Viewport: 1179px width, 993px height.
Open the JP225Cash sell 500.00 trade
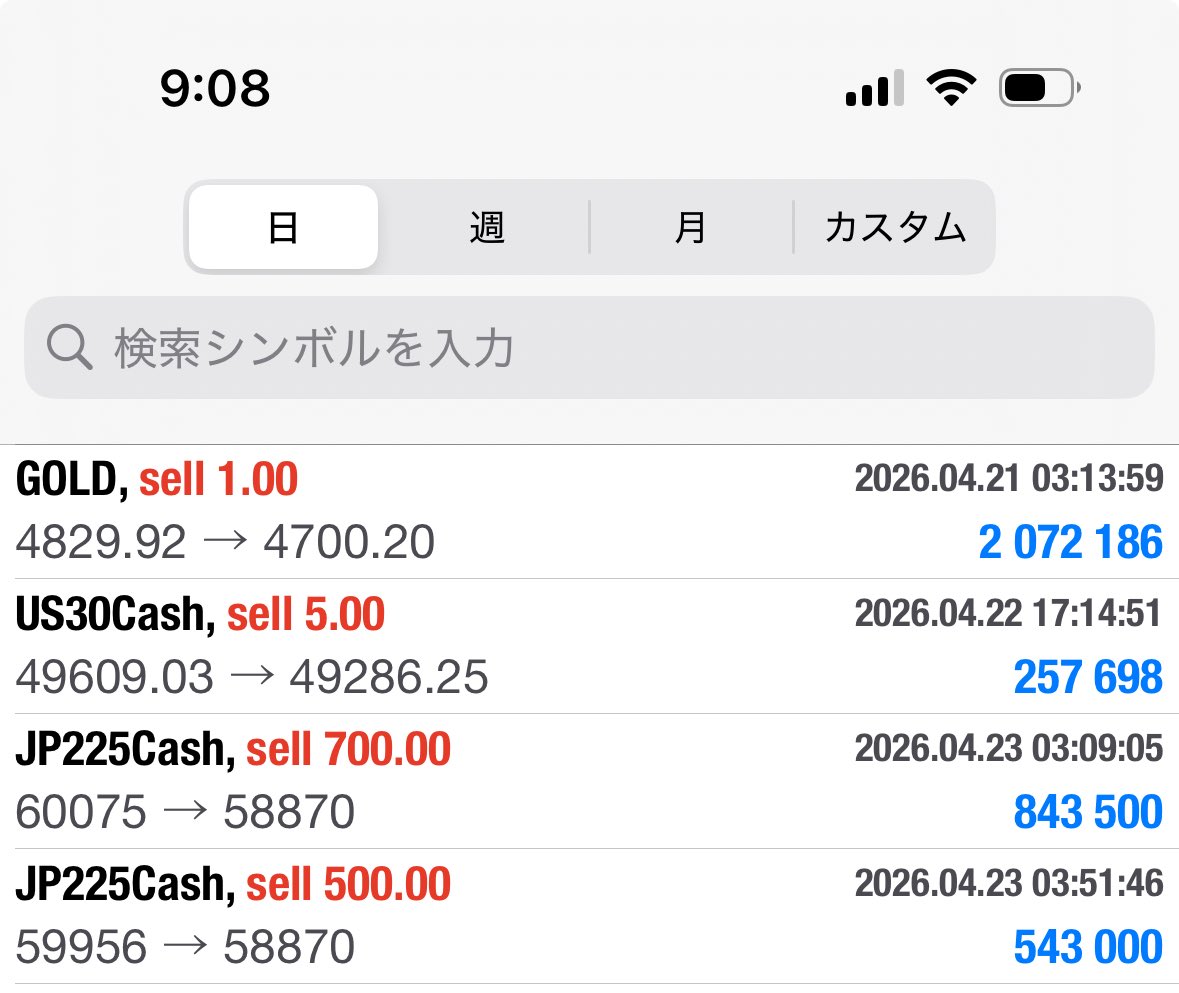589,916
